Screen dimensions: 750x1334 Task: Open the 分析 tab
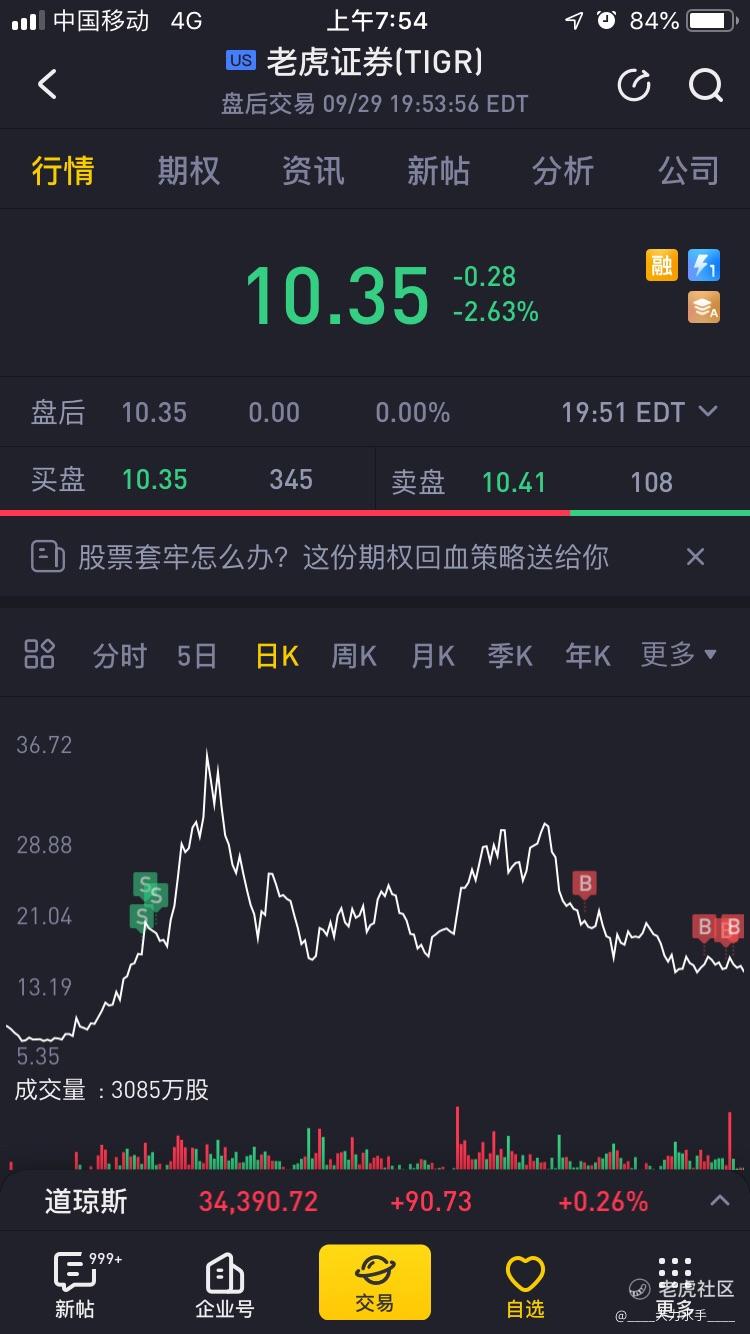[563, 171]
